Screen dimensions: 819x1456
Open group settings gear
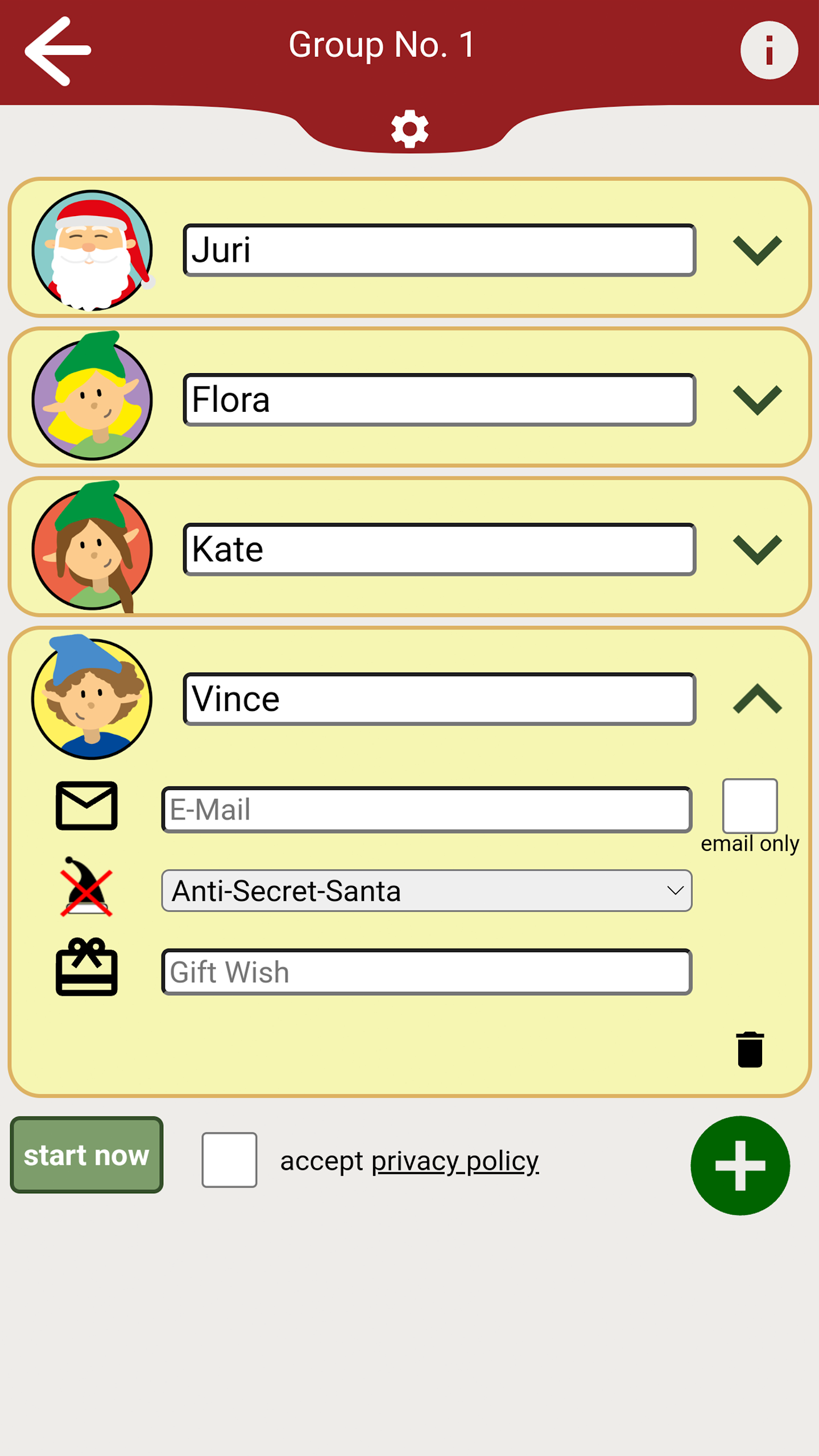pyautogui.click(x=409, y=129)
